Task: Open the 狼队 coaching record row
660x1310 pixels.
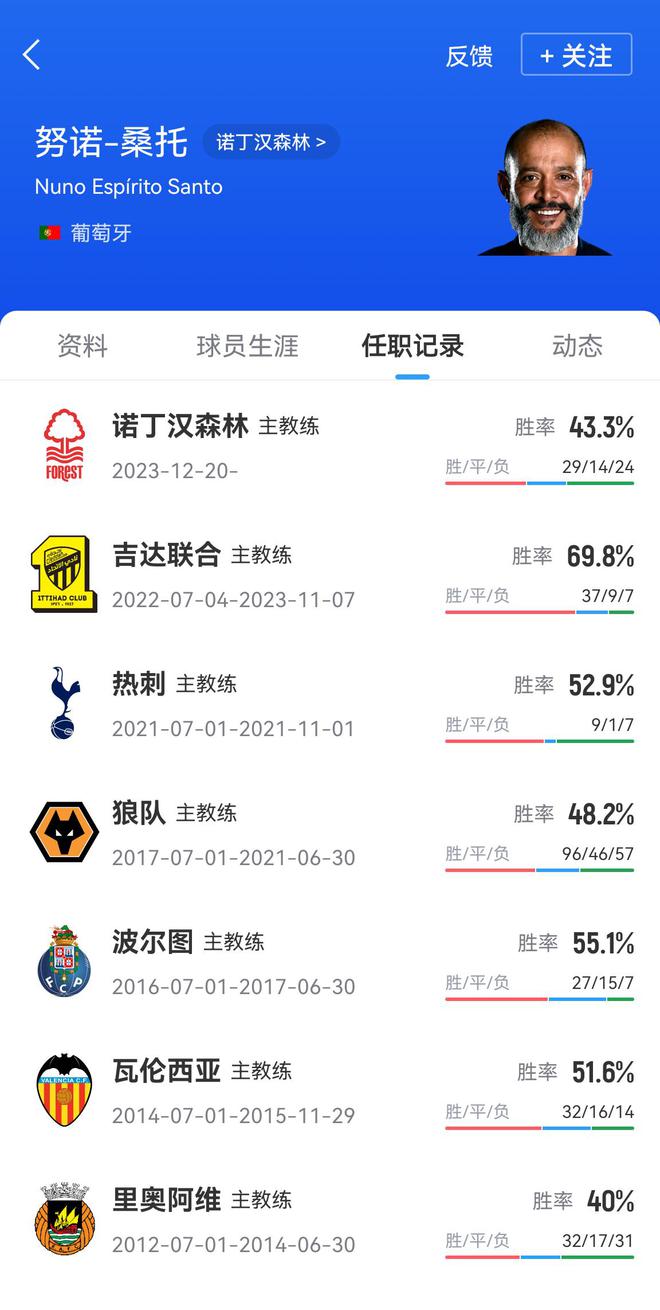Action: coord(330,833)
